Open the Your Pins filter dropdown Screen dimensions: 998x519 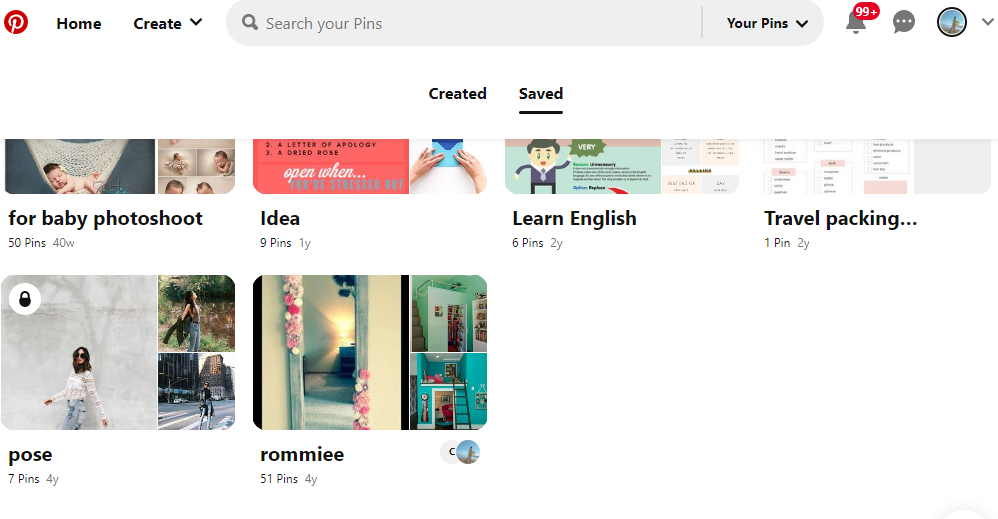(x=767, y=23)
